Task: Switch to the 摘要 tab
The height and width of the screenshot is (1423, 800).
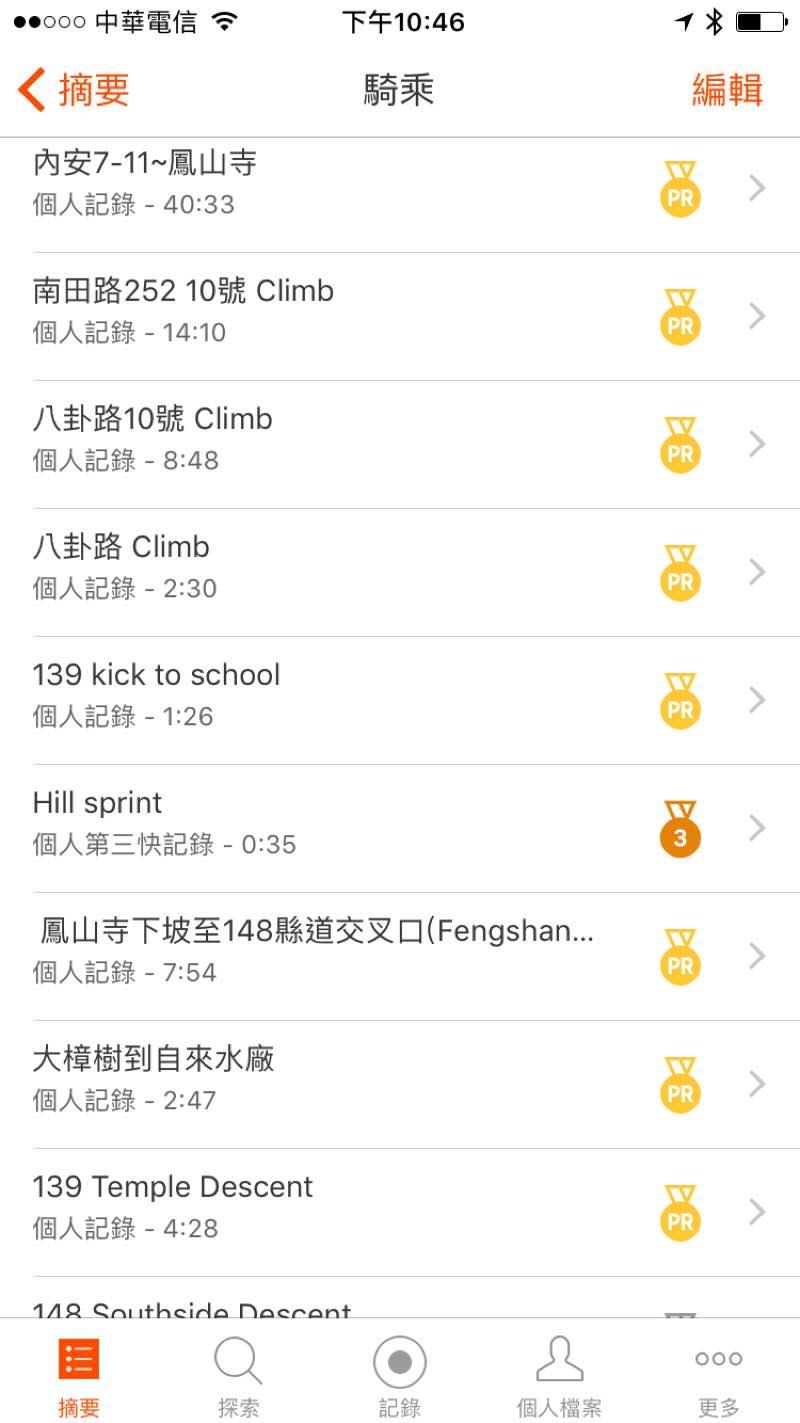Action: pyautogui.click(x=79, y=1378)
